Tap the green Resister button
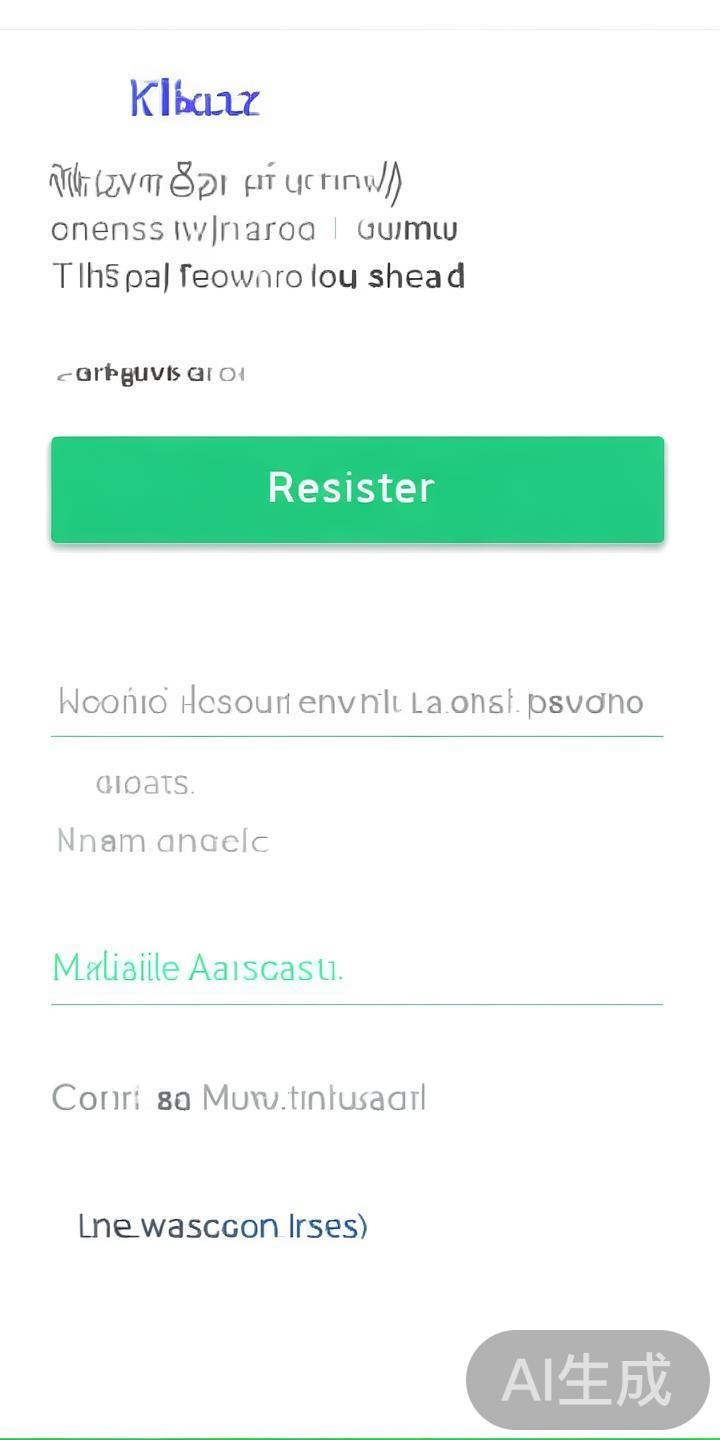Image resolution: width=720 pixels, height=1440 pixels. pyautogui.click(x=357, y=489)
